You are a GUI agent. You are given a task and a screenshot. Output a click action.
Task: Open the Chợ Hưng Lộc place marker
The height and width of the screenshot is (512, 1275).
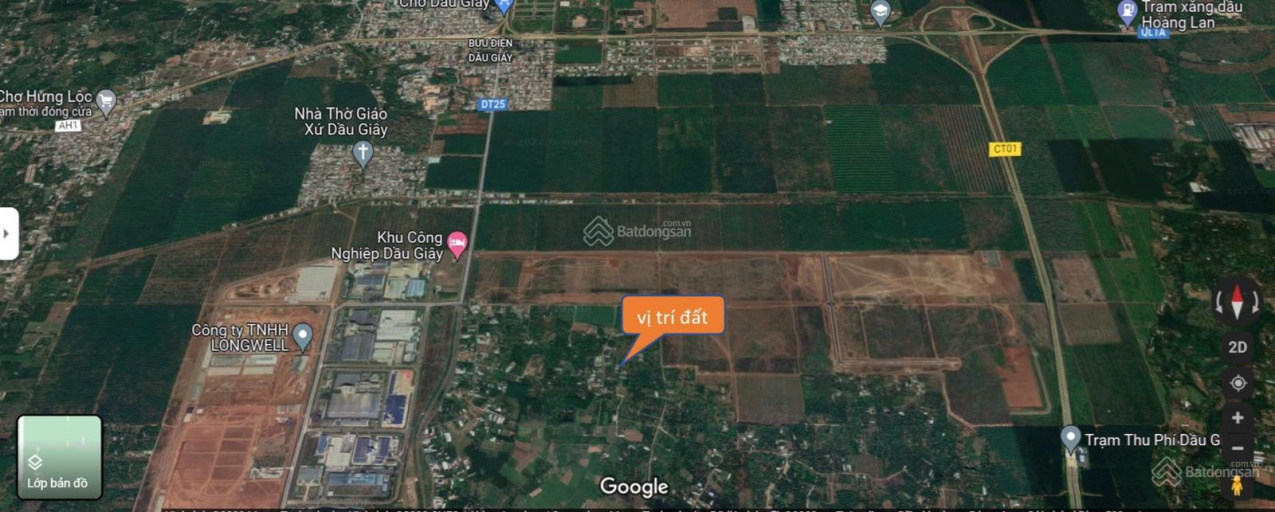(106, 100)
